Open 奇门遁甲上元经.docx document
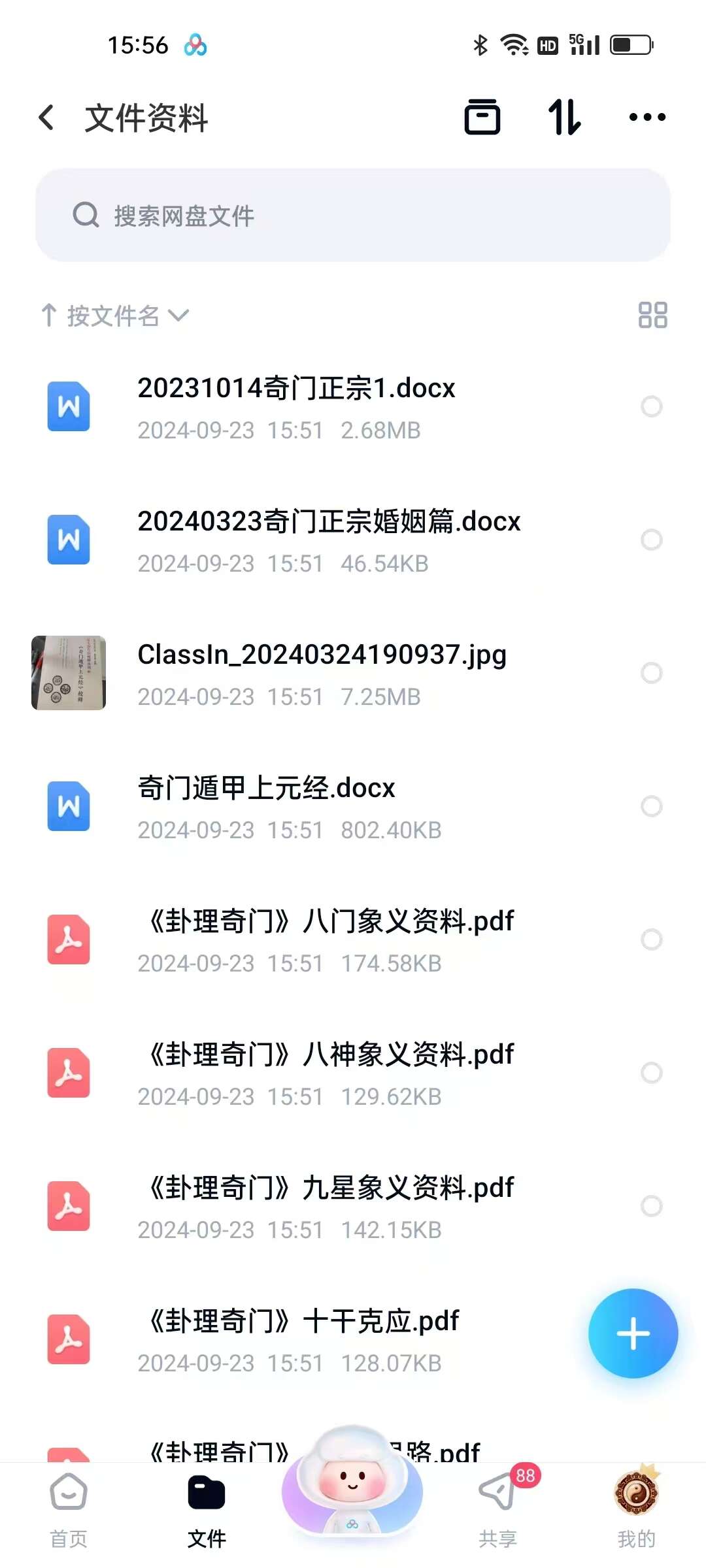Image resolution: width=706 pixels, height=1568 pixels. (x=266, y=789)
